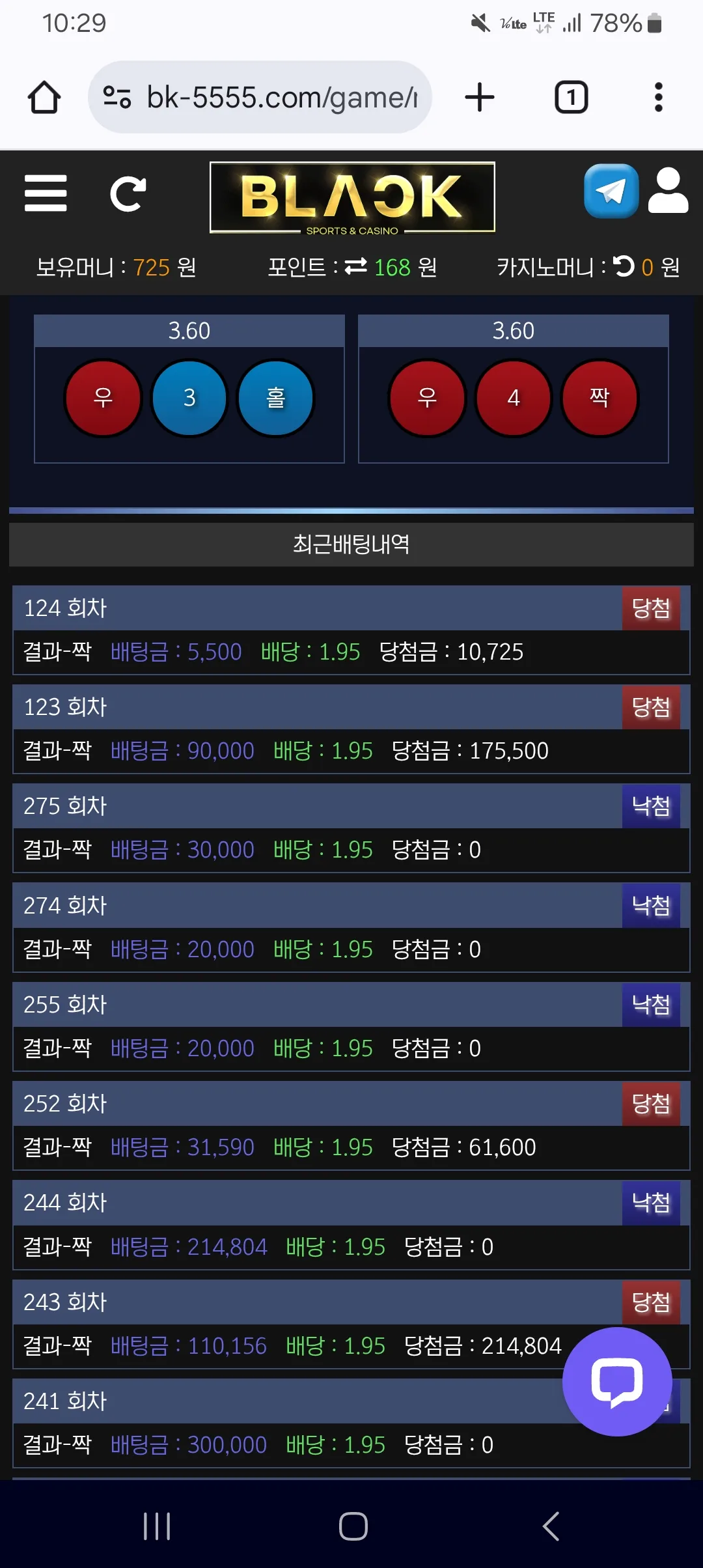This screenshot has height=1568, width=703.
Task: Convert points with the swap arrows
Action: click(356, 266)
